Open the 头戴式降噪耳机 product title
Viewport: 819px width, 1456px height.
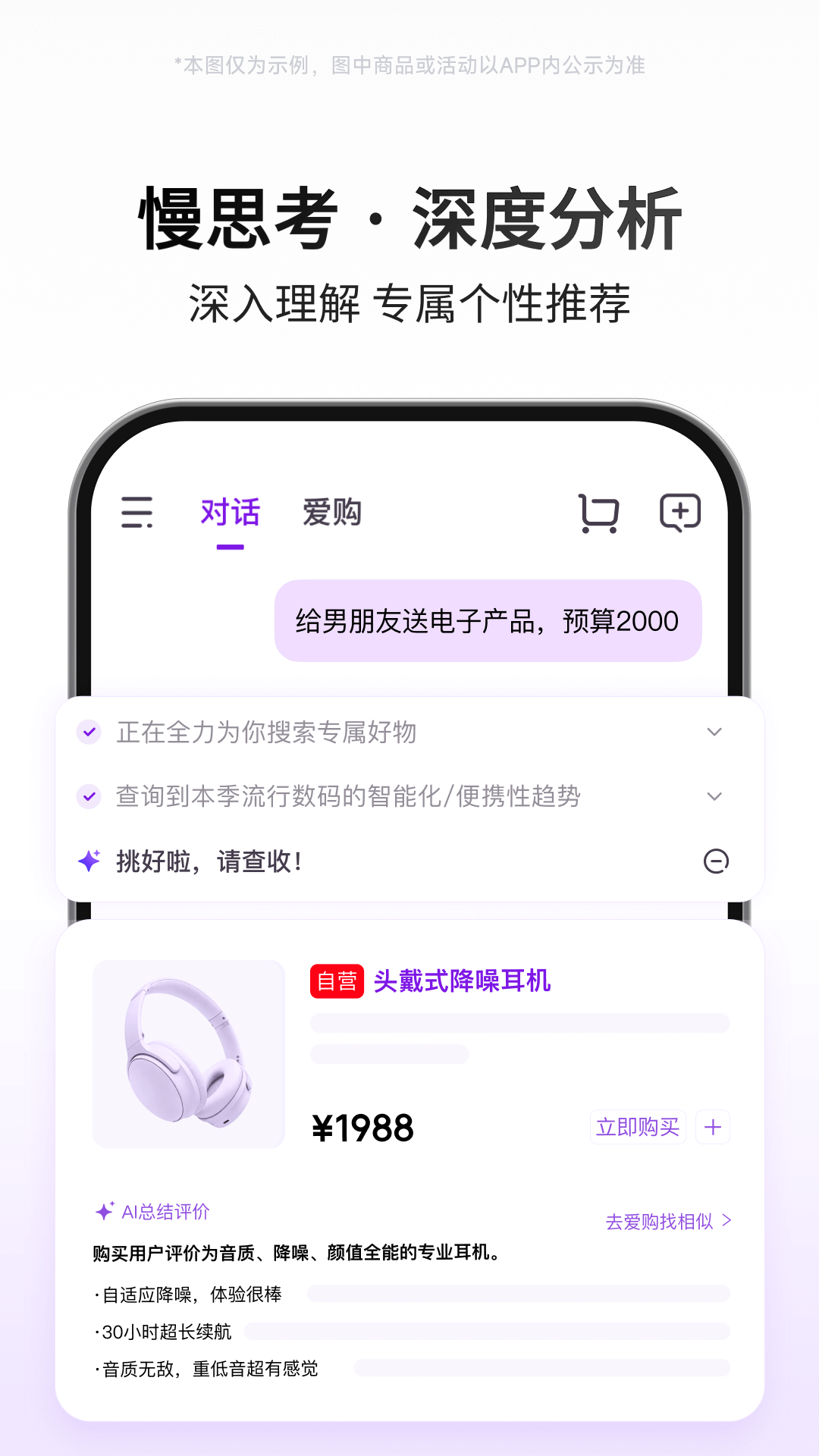click(x=463, y=982)
